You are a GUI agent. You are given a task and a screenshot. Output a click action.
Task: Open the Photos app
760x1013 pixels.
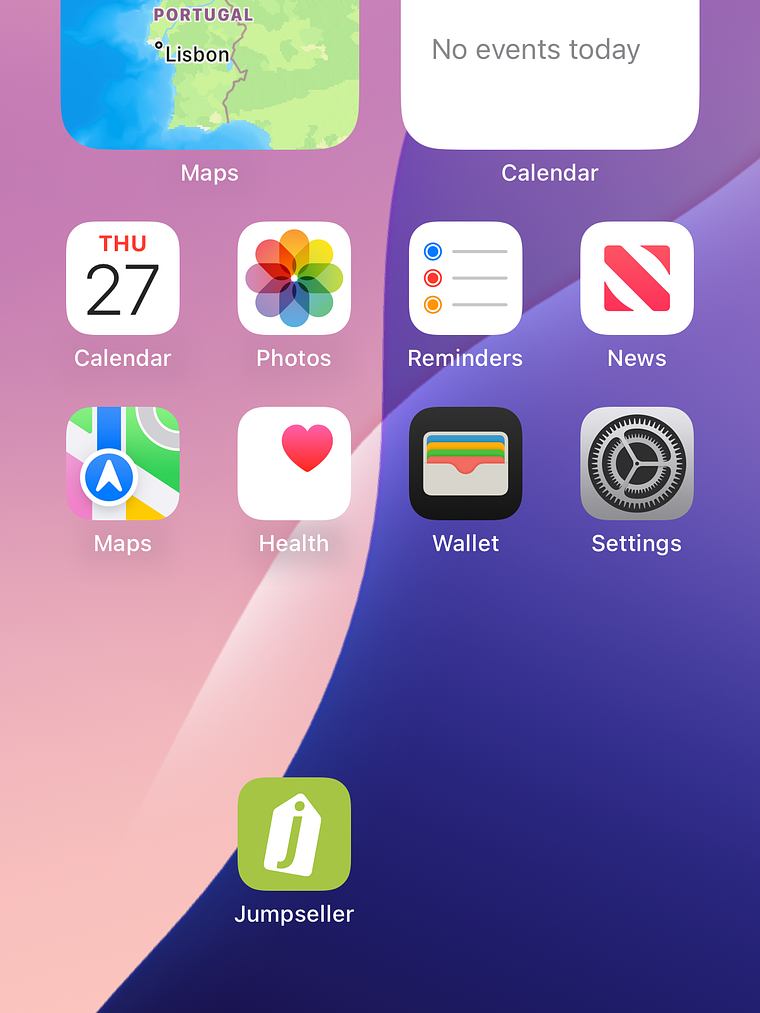coord(294,278)
